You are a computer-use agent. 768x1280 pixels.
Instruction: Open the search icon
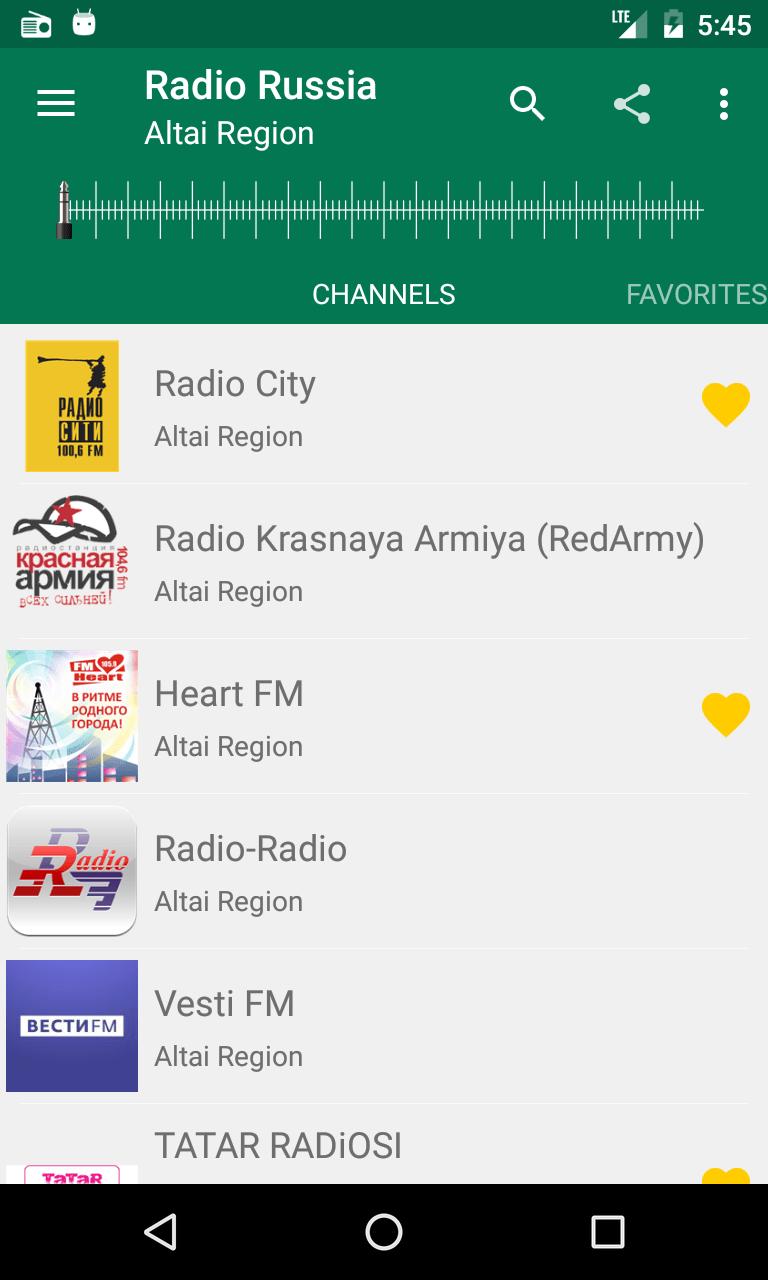tap(527, 104)
